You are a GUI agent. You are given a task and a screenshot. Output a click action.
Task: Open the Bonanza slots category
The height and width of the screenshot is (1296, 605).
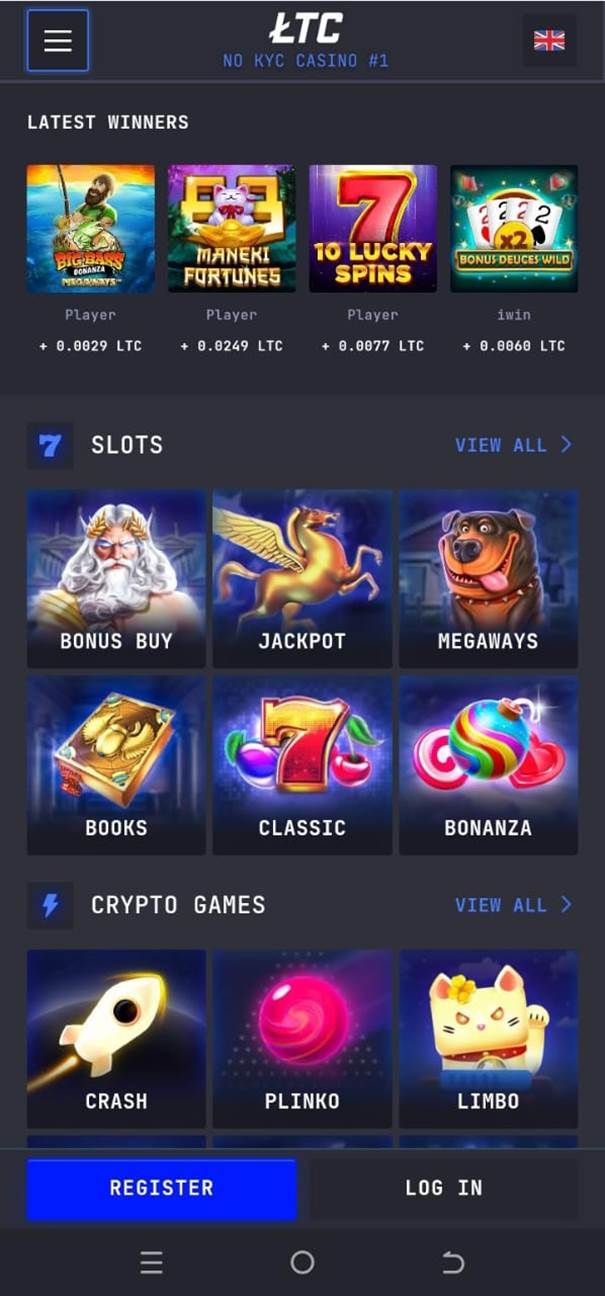tap(488, 766)
